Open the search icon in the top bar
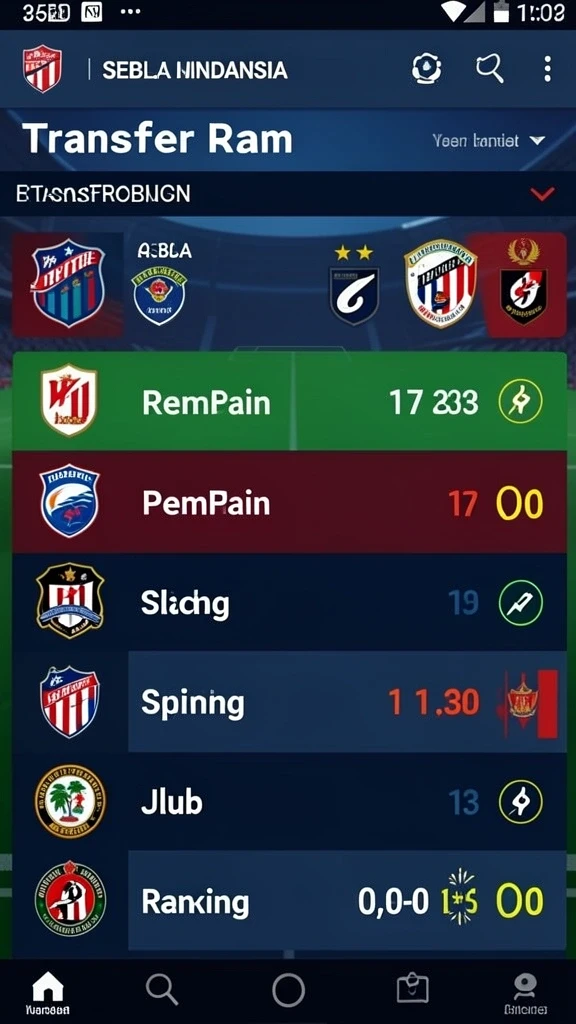Image resolution: width=576 pixels, height=1024 pixels. click(490, 68)
